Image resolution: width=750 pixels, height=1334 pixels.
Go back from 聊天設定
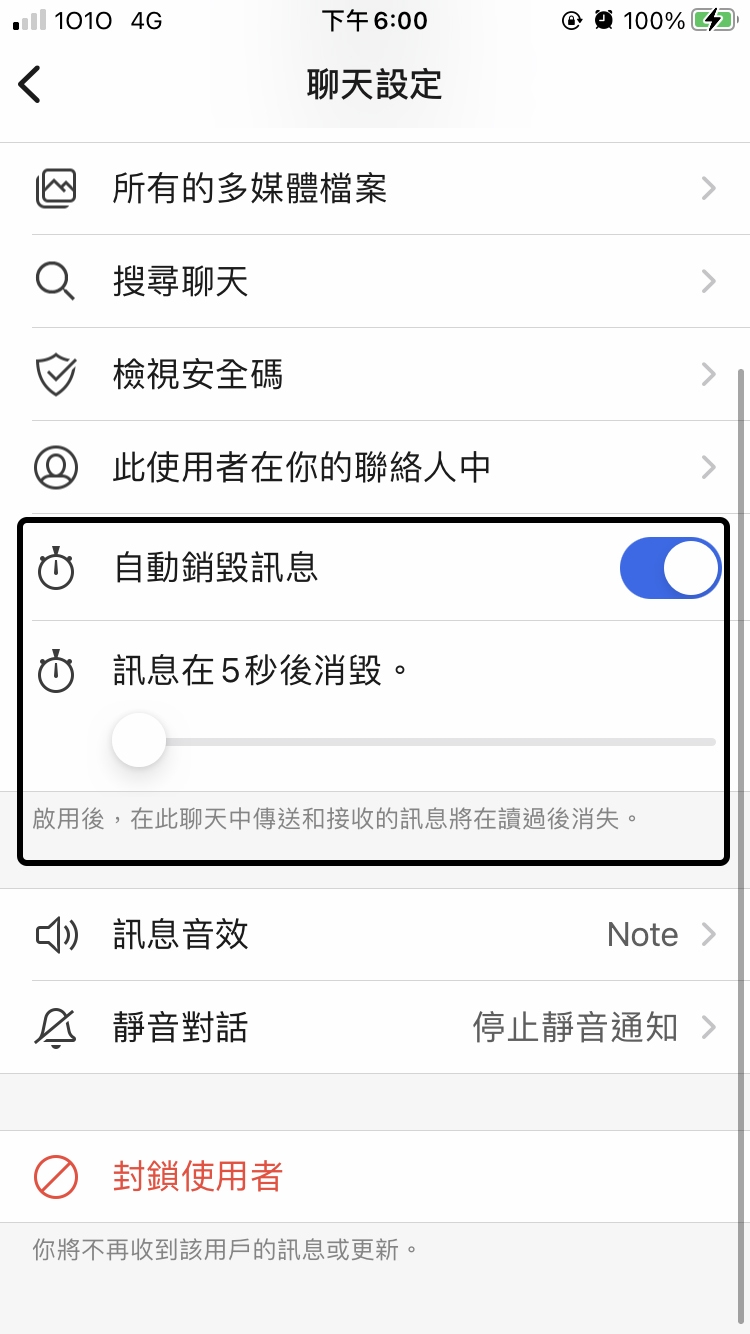pyautogui.click(x=31, y=84)
